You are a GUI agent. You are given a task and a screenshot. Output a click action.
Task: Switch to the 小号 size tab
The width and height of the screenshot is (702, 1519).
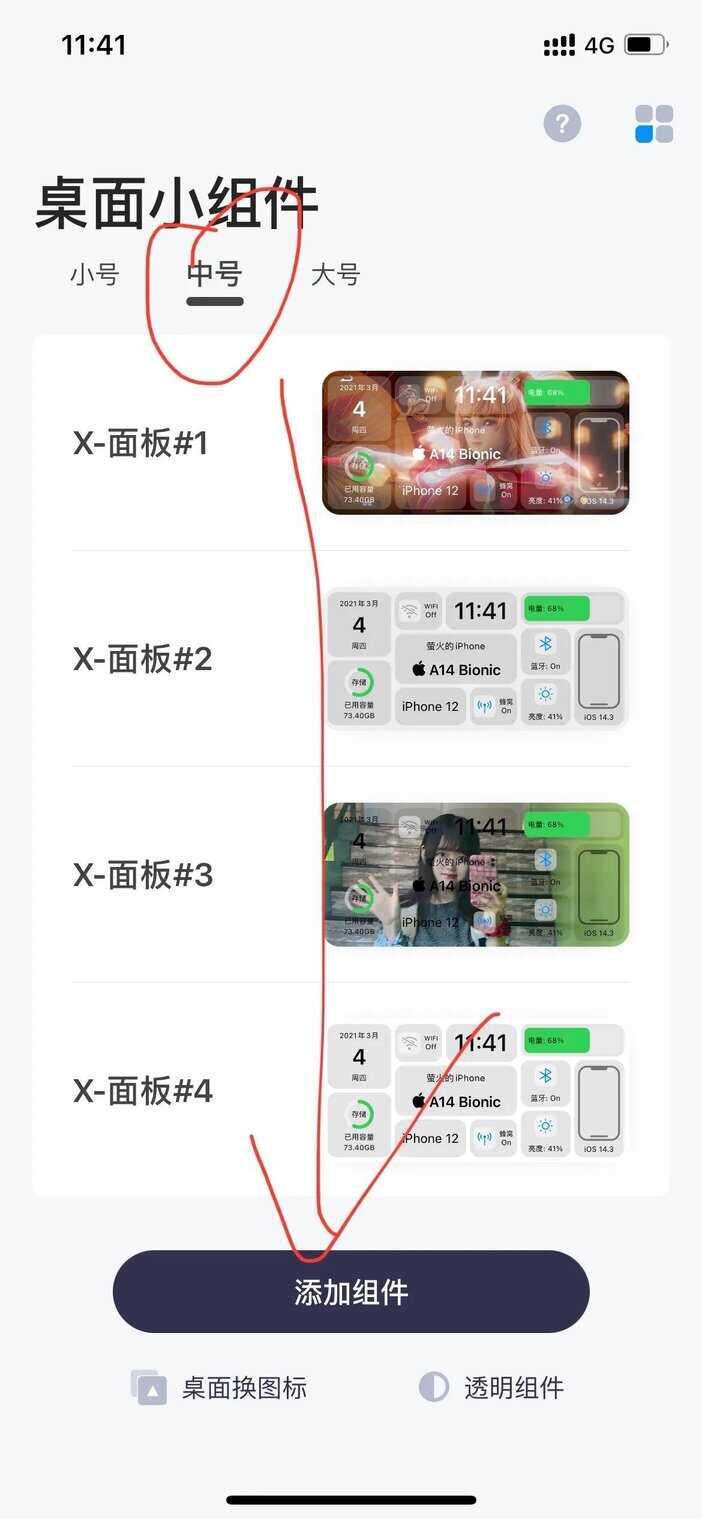pyautogui.click(x=95, y=274)
